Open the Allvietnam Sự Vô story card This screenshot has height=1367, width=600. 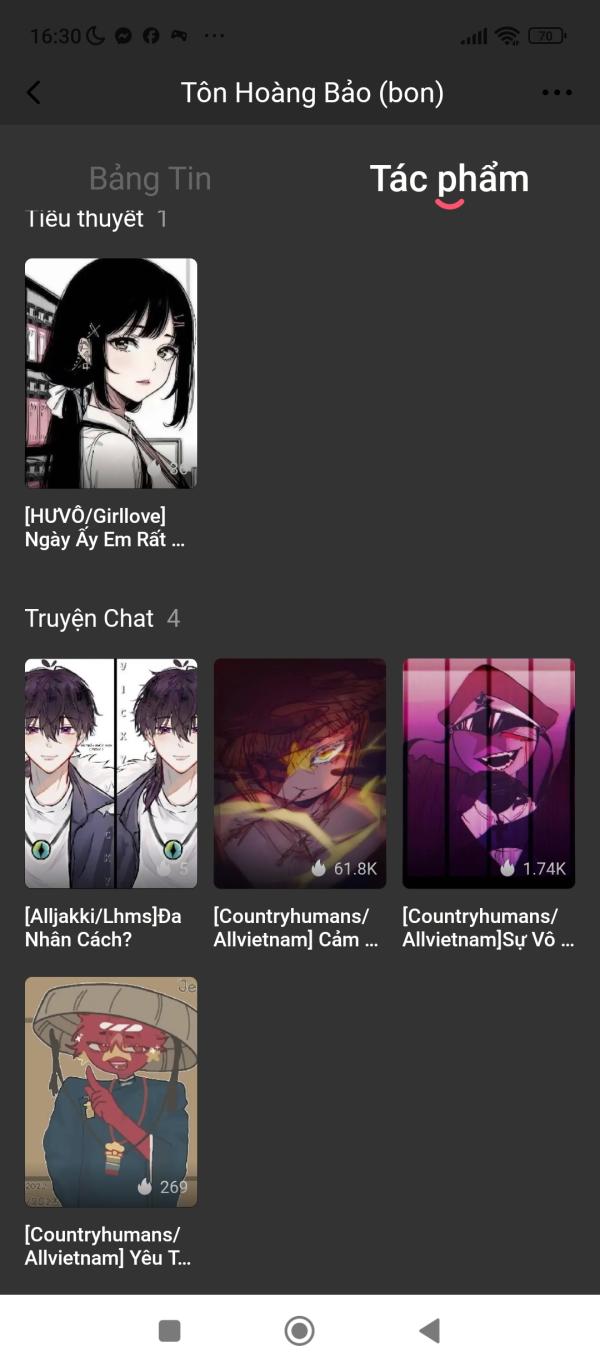coord(489,804)
